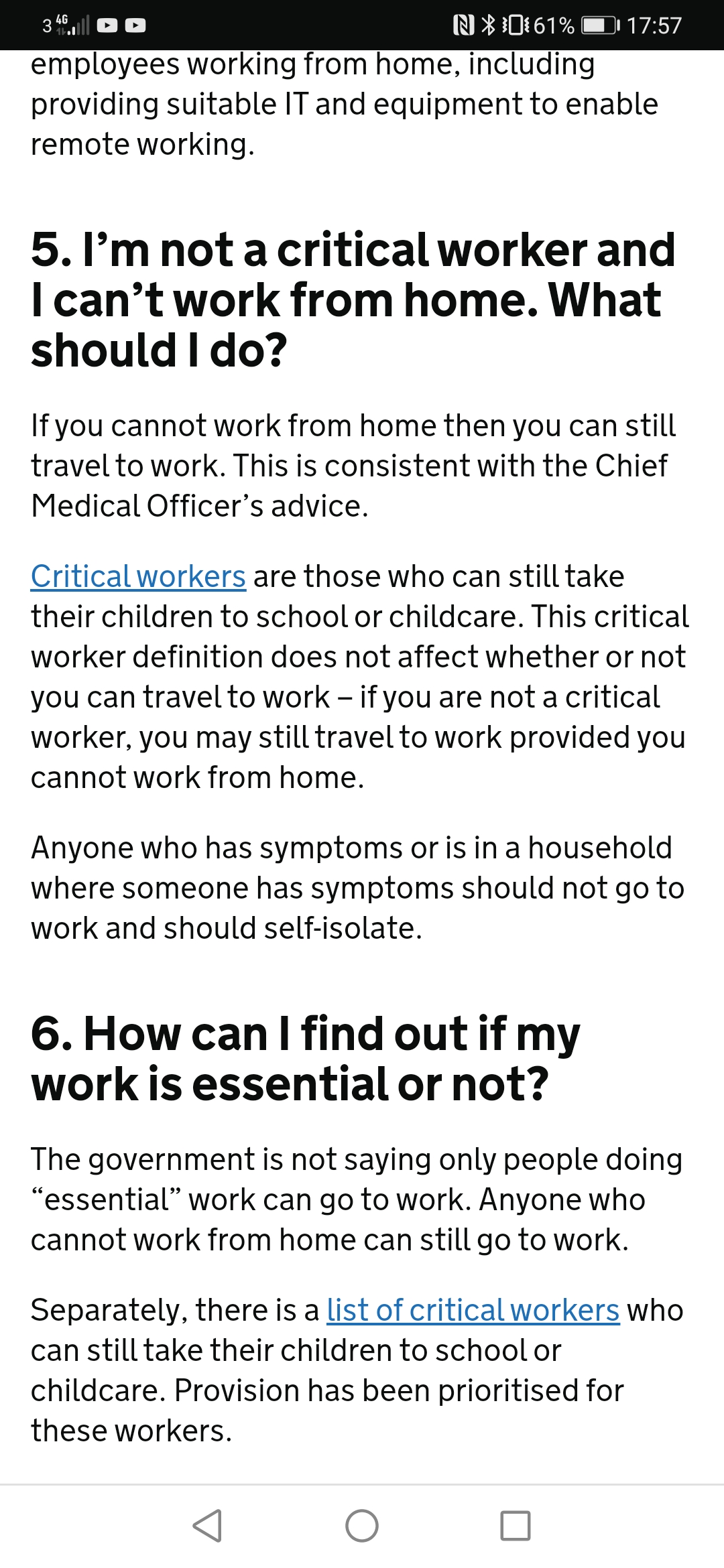Go back using the system back button
Image resolution: width=724 pixels, height=1568 pixels.
(x=207, y=1526)
